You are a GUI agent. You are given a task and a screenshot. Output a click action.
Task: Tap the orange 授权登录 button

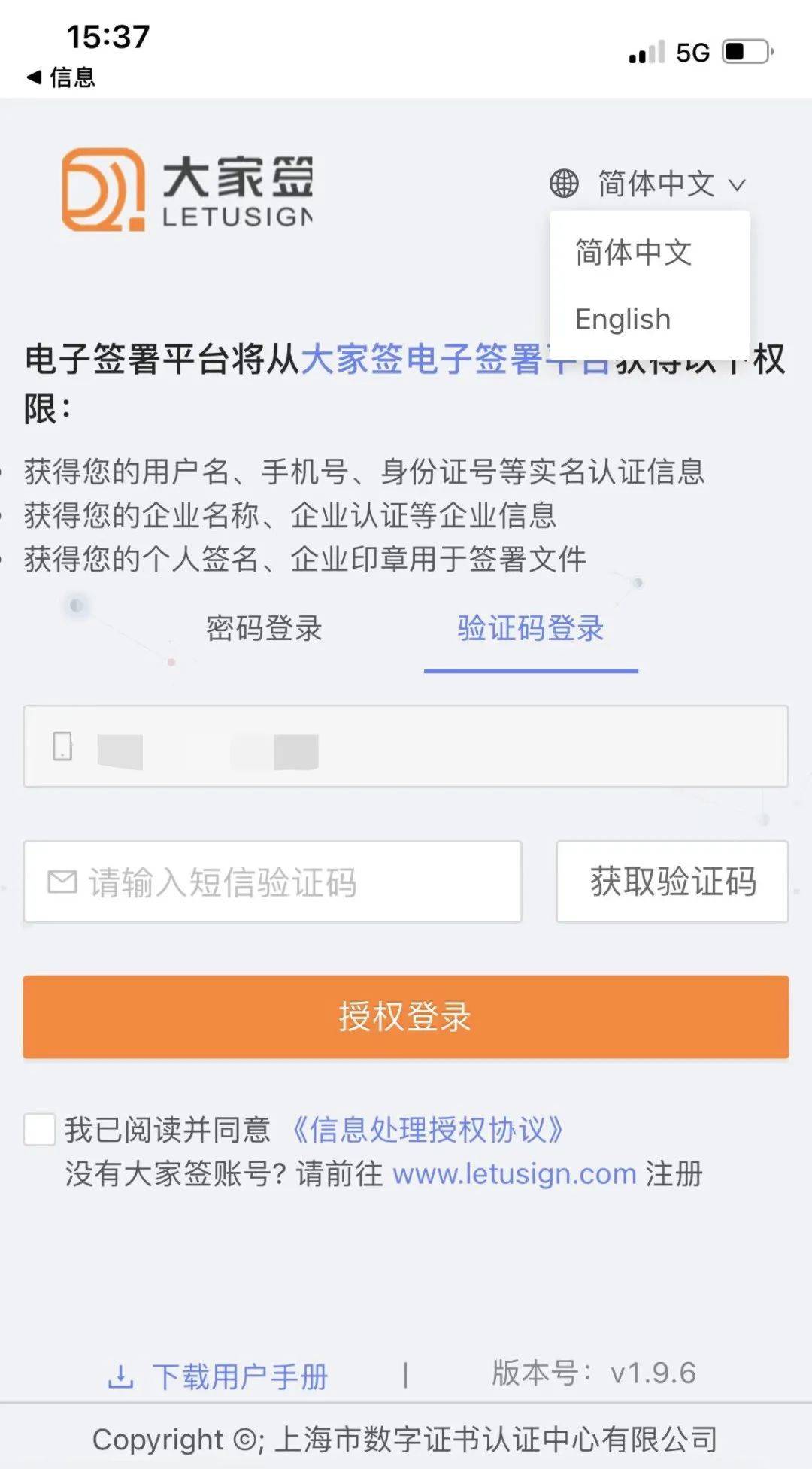tap(406, 1017)
